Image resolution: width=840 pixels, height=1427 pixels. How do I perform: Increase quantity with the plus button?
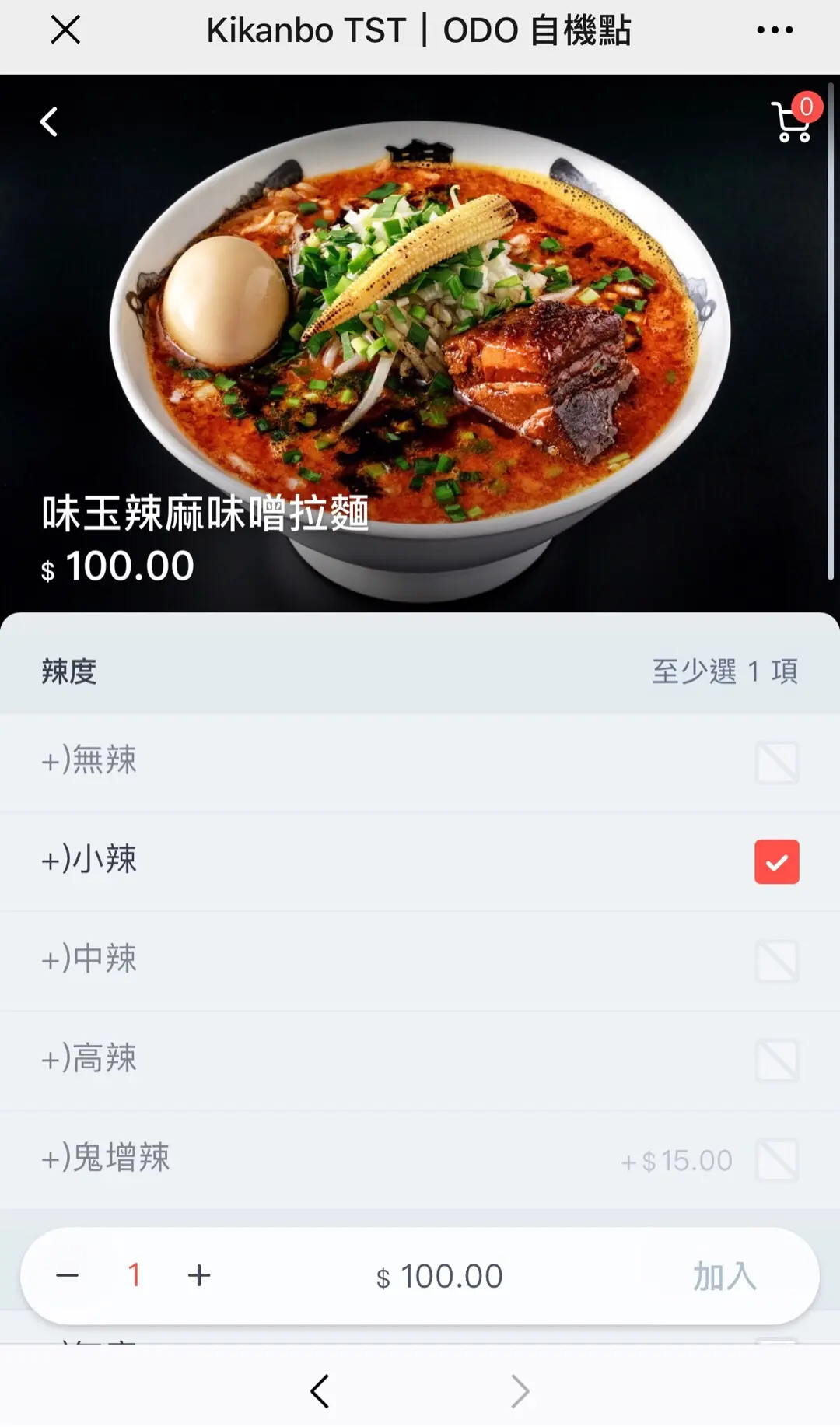click(x=199, y=1275)
